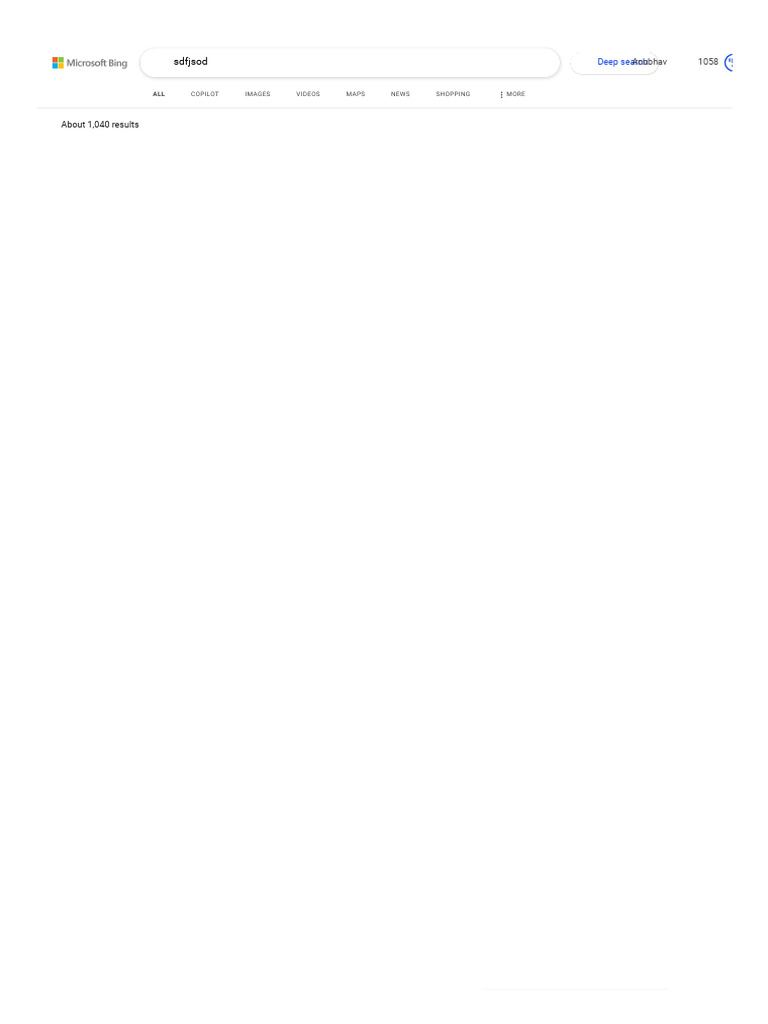
Task: Switch to the Shopping tab
Action: point(453,94)
